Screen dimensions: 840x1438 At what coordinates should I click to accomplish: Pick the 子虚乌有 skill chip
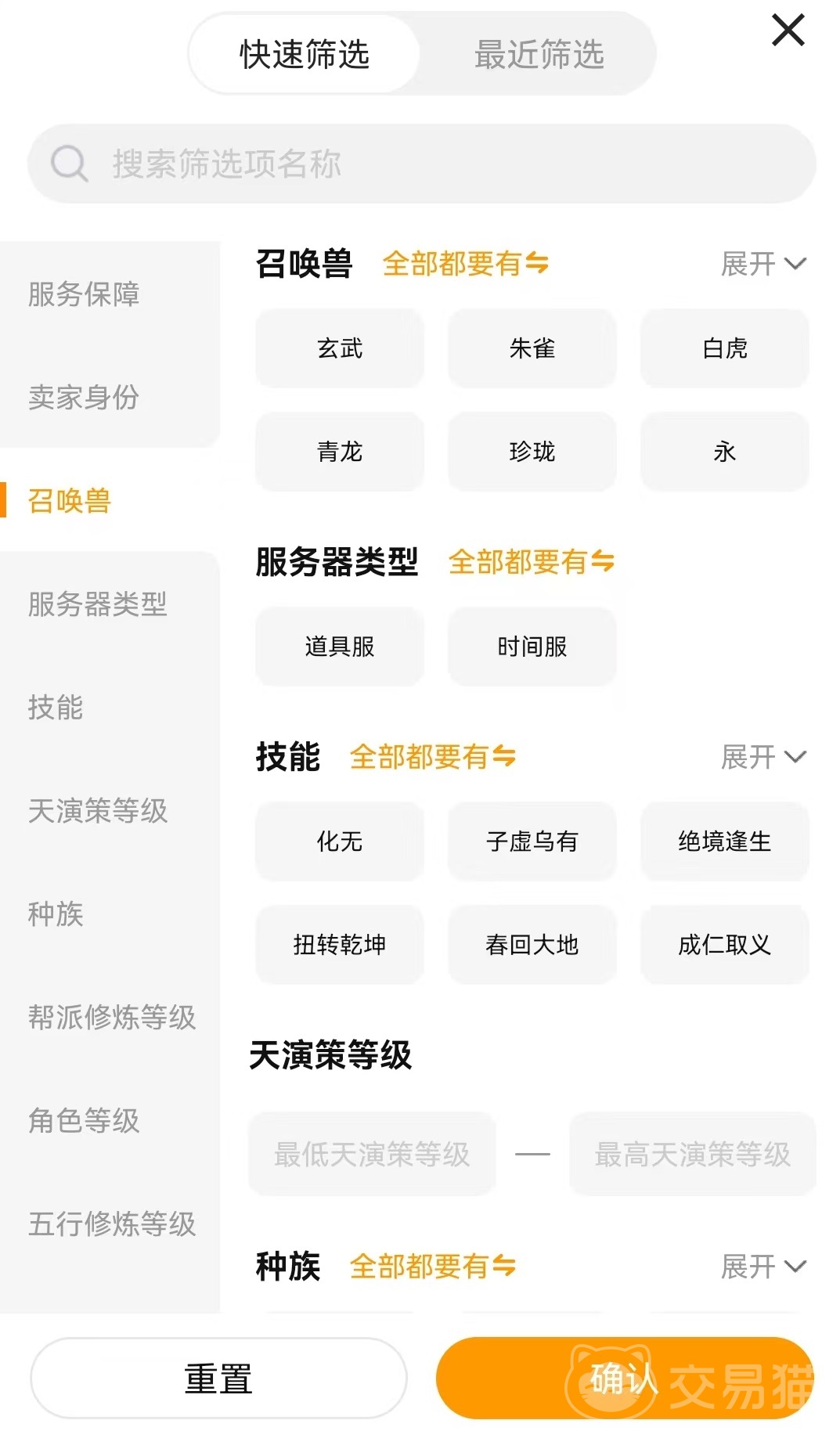532,842
